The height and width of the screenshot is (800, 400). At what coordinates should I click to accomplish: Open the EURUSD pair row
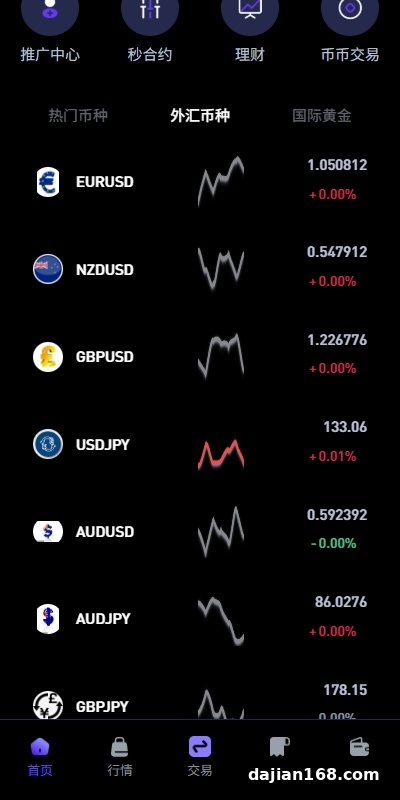tap(200, 181)
